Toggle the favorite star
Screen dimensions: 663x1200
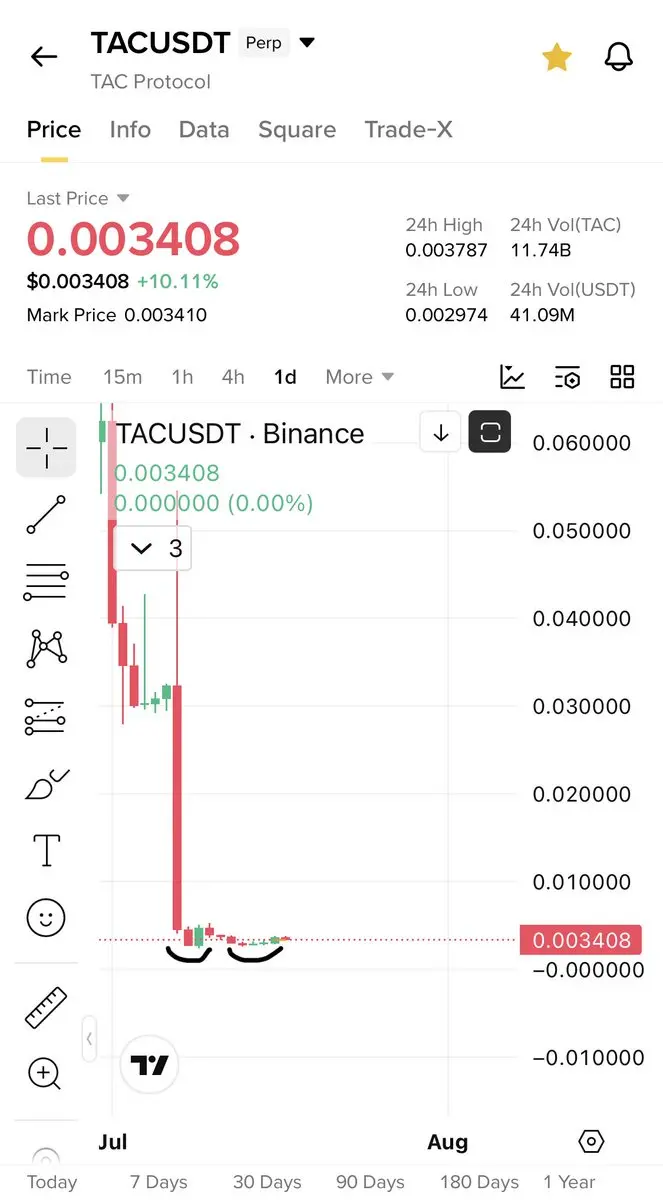point(557,57)
